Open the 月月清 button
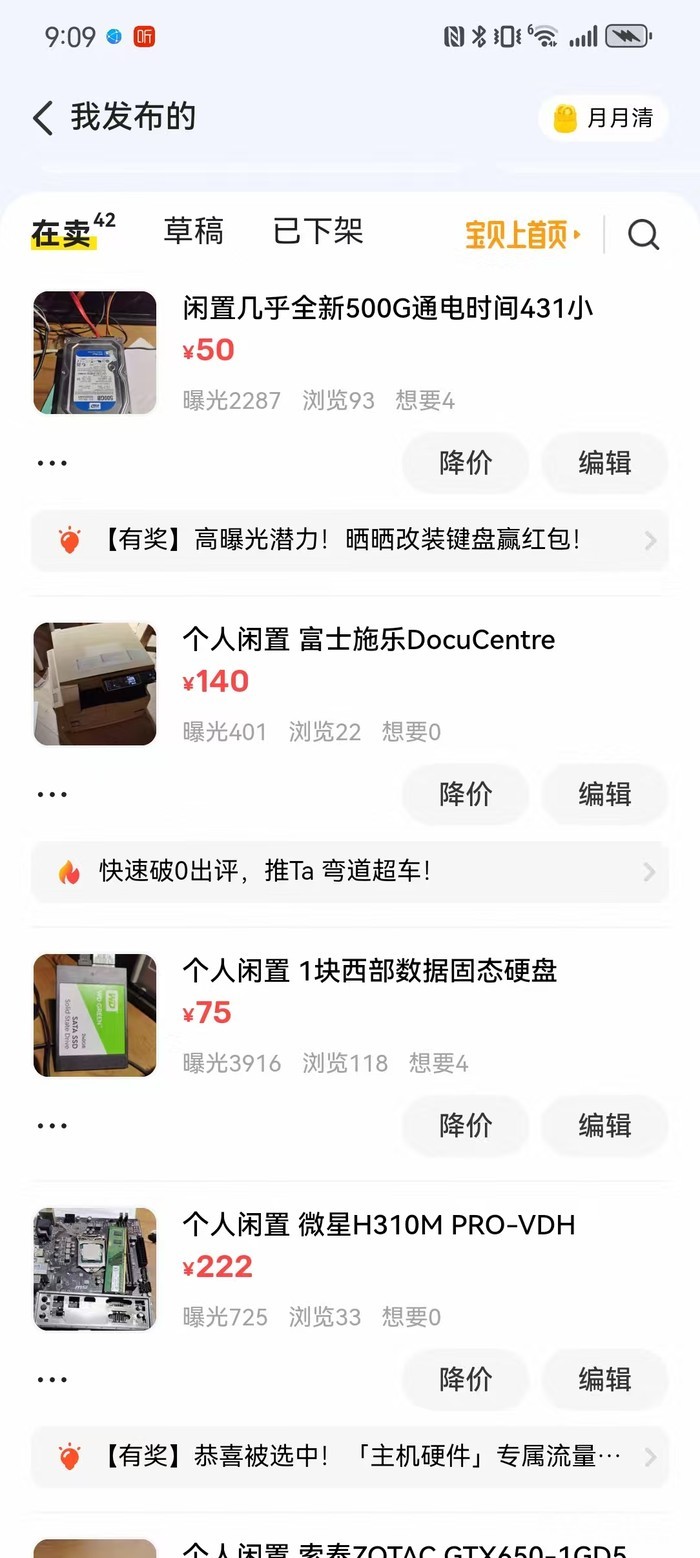 [604, 118]
